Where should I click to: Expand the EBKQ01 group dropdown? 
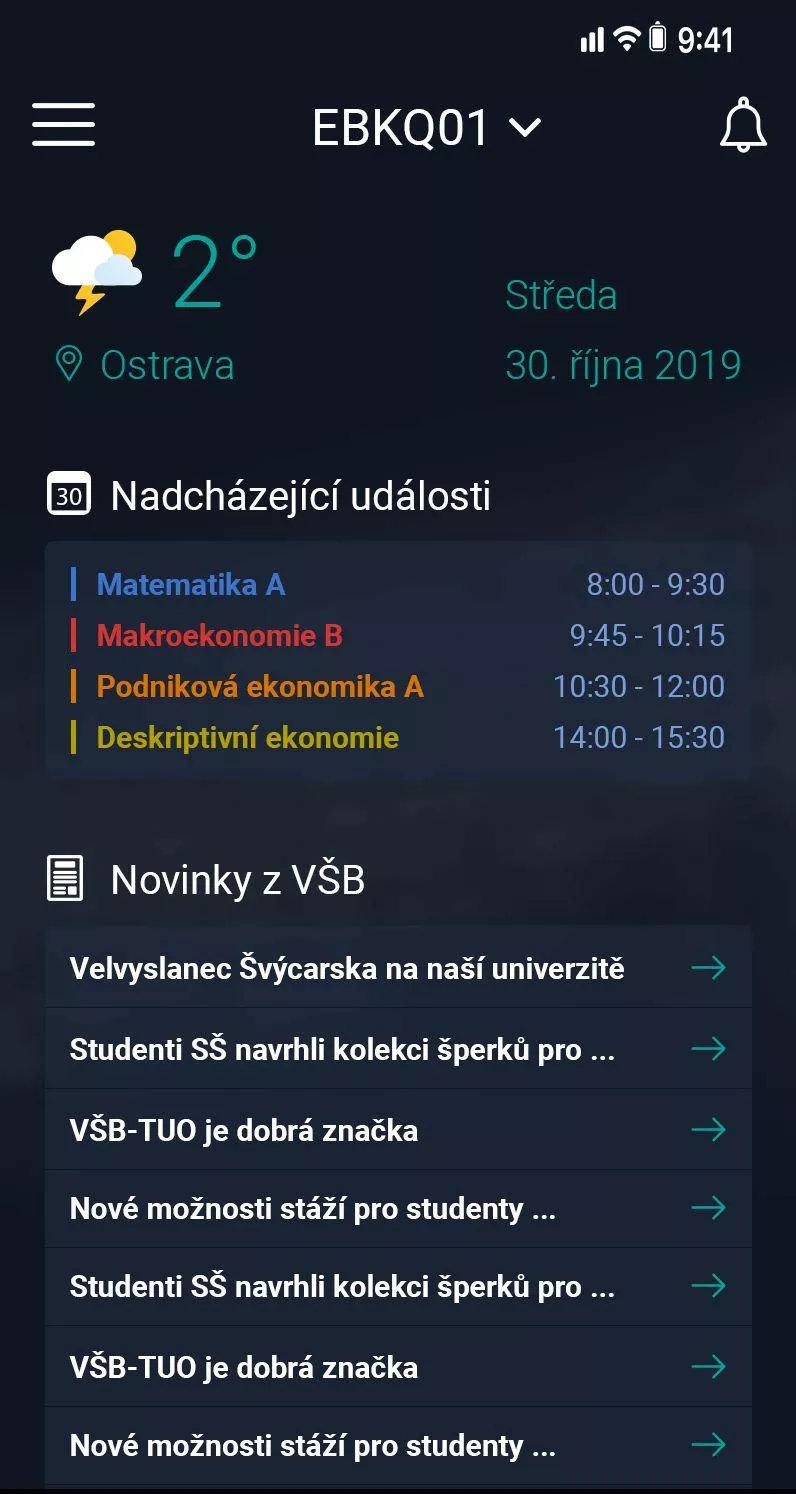pyautogui.click(x=427, y=128)
